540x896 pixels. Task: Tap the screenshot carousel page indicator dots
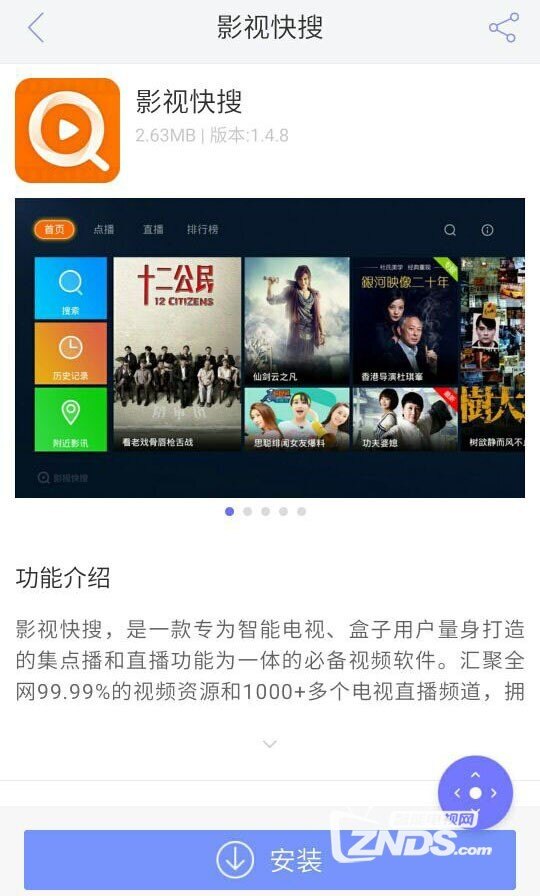tap(265, 511)
